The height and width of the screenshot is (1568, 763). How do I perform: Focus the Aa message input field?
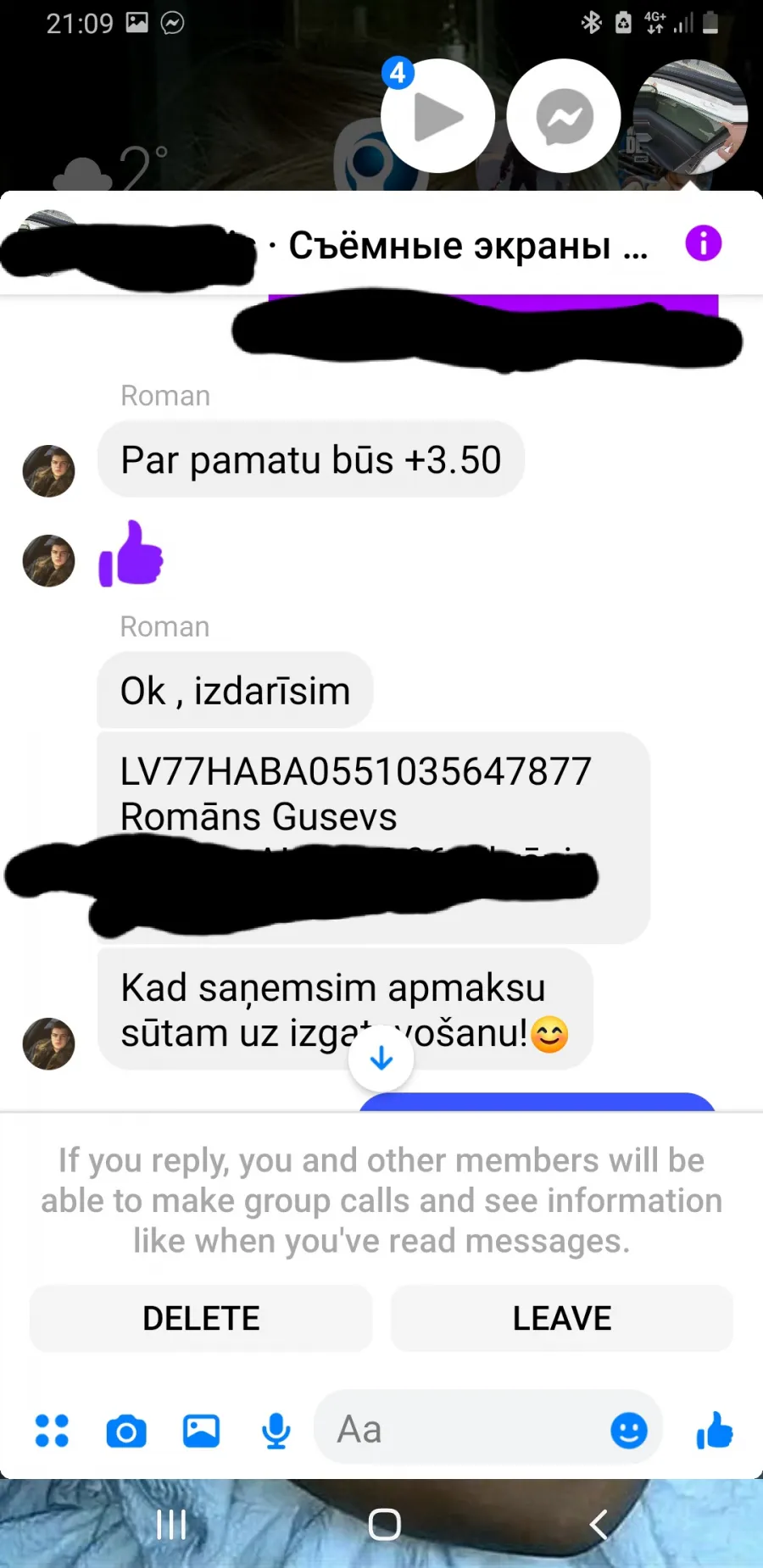462,1430
